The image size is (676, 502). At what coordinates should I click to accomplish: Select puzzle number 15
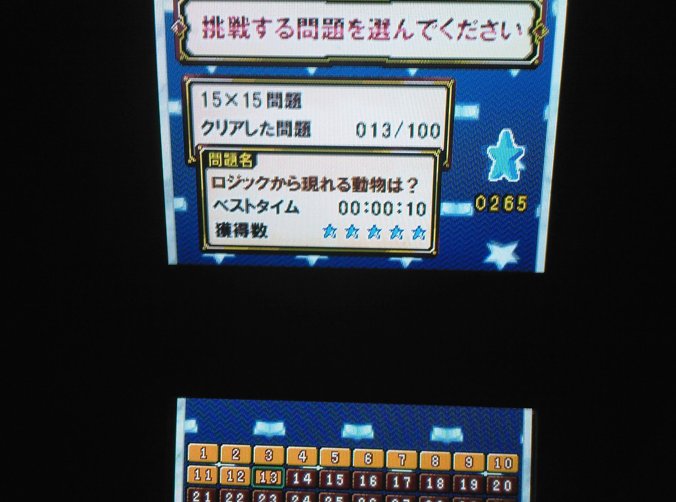[334, 480]
